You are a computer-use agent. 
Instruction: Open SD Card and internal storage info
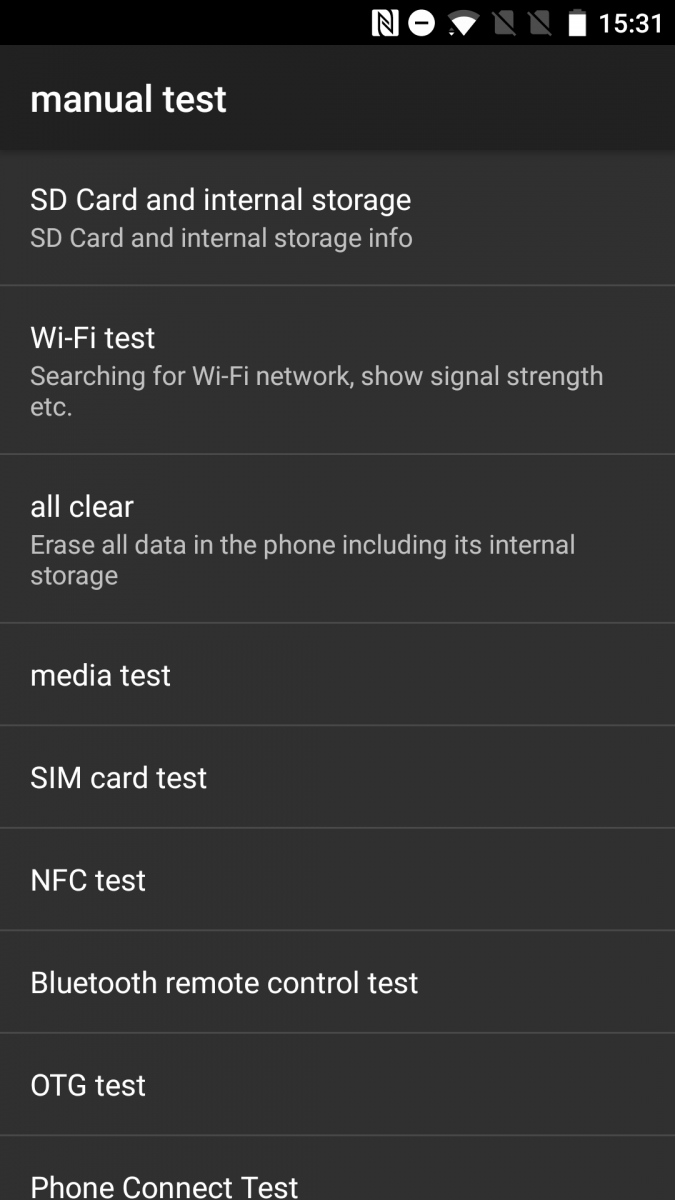[x=337, y=218]
